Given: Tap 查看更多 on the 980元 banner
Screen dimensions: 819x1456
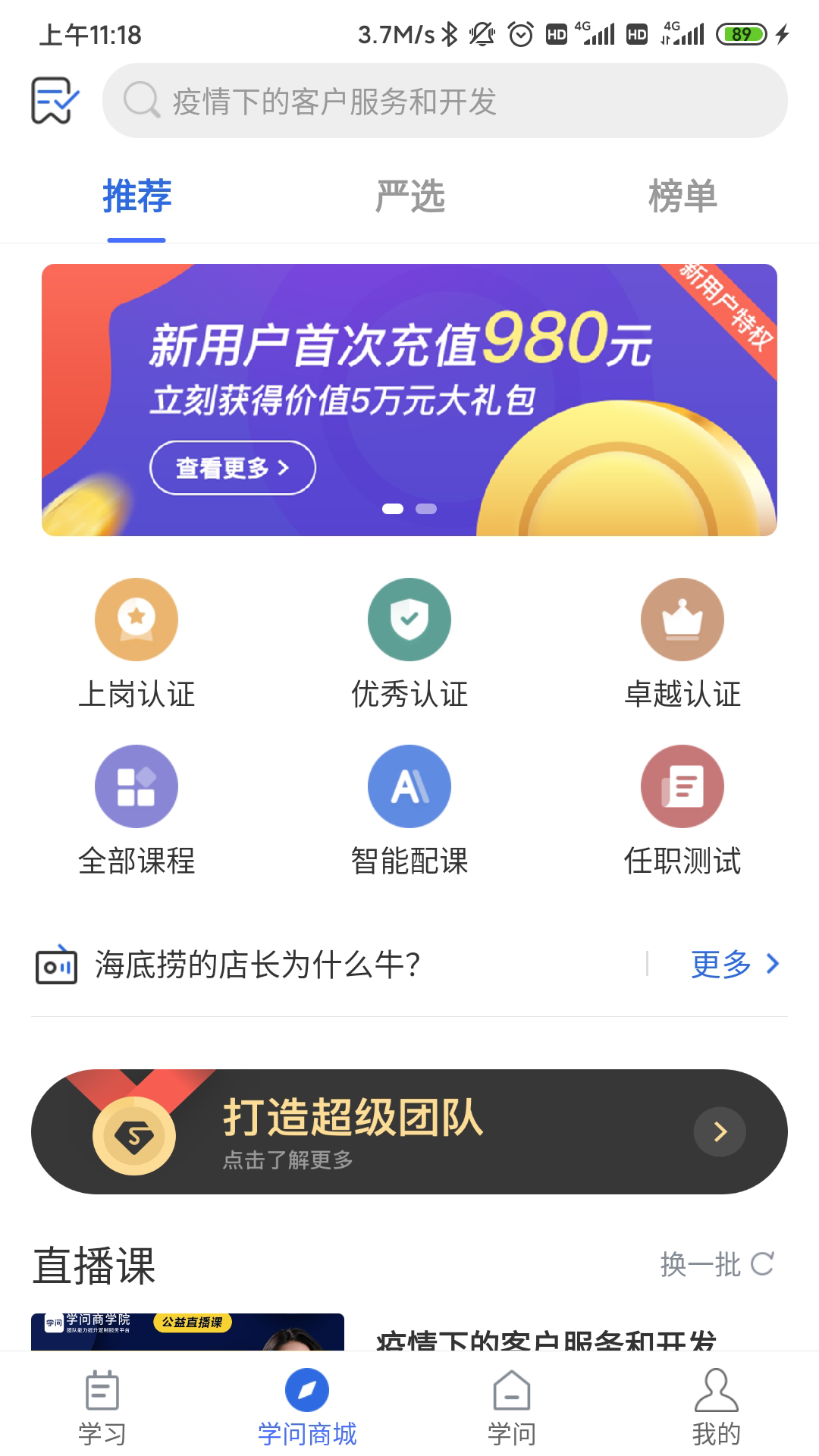Looking at the screenshot, I should pos(233,468).
